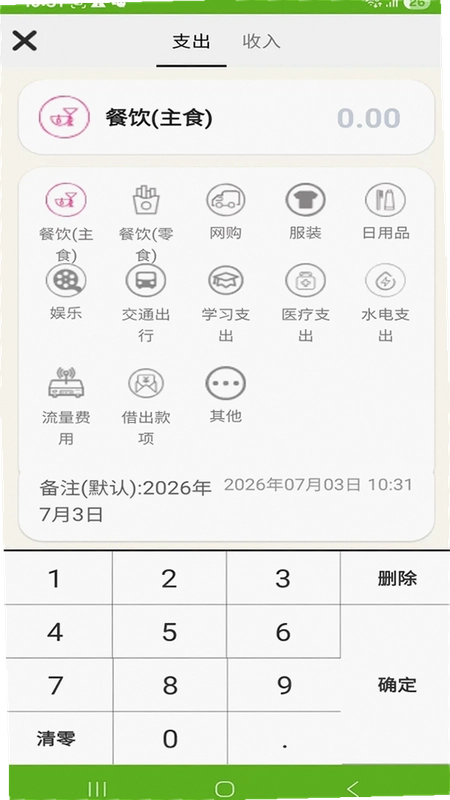The height and width of the screenshot is (800, 450).
Task: Choose the 娱乐 category
Action: (66, 292)
